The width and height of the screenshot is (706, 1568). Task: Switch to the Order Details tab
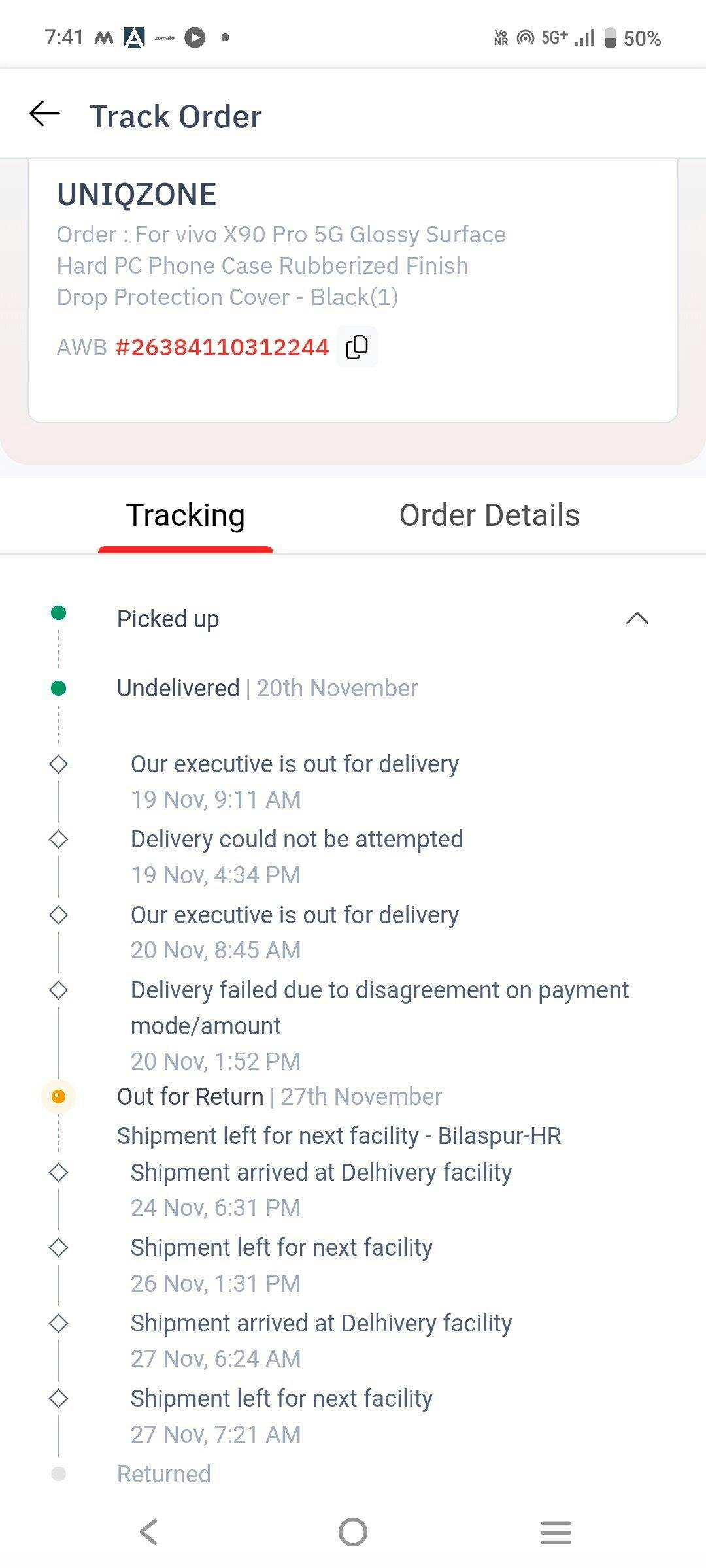tap(489, 515)
